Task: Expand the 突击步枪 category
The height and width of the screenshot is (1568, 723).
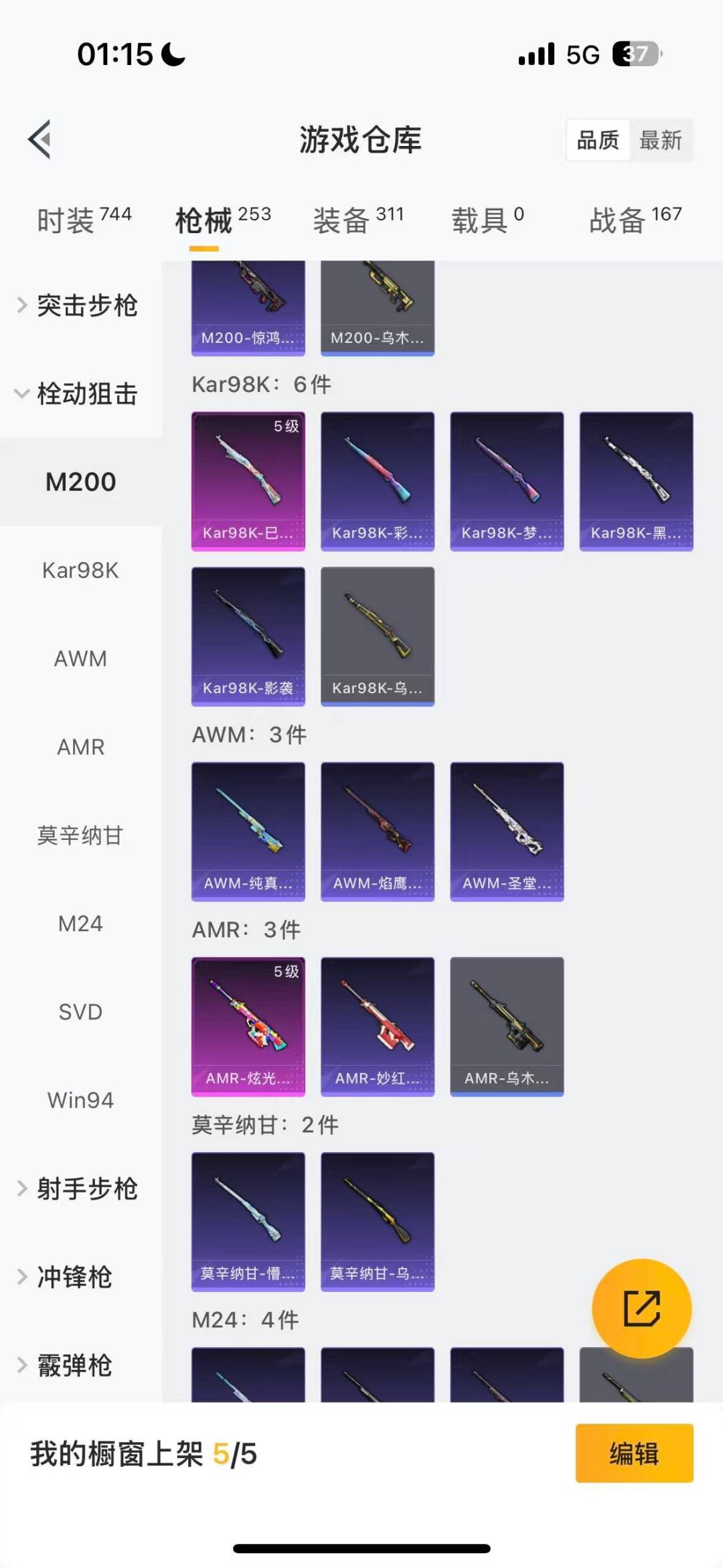Action: (79, 305)
